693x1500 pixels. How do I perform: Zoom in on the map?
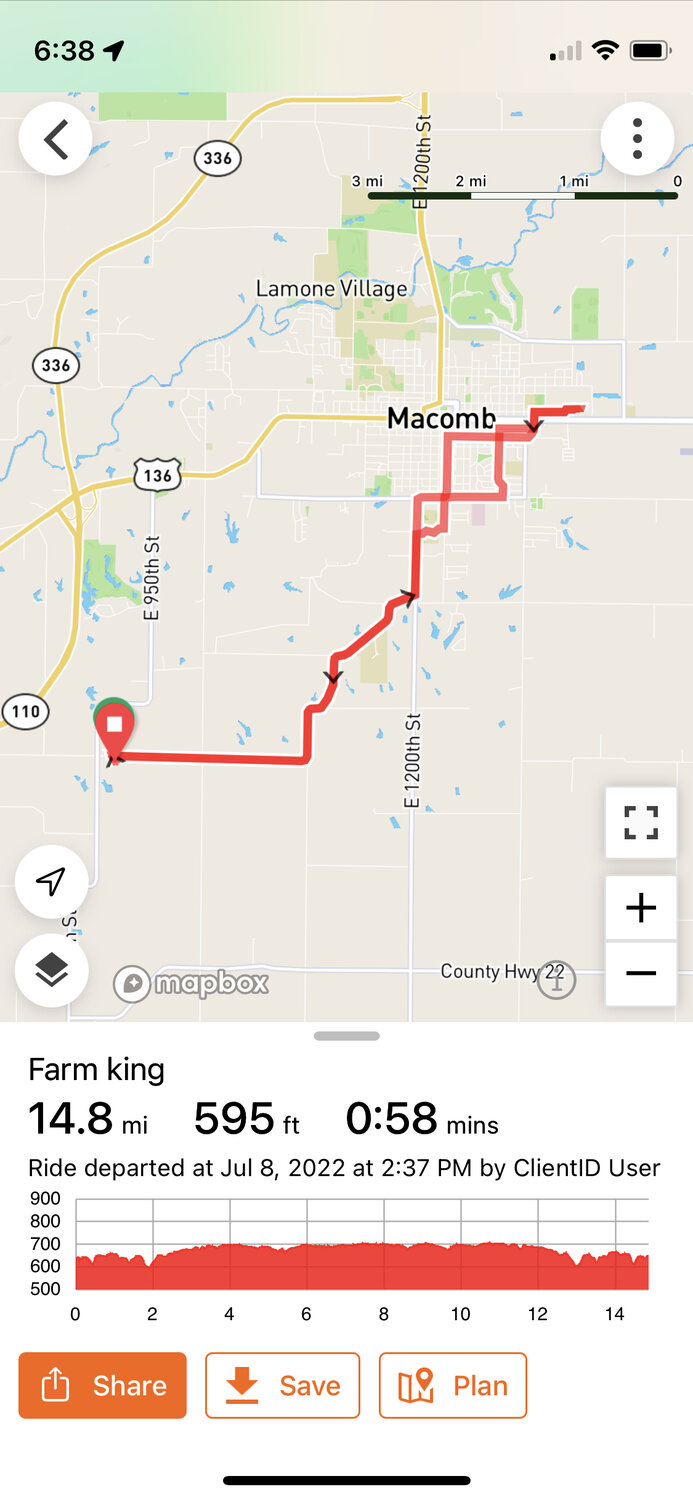point(640,908)
